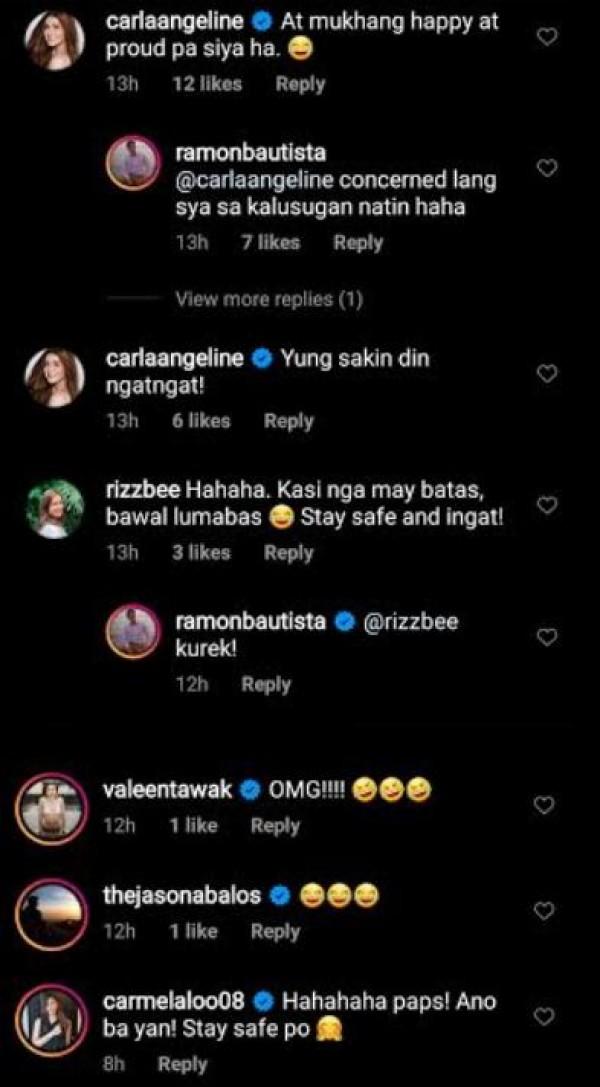Like carlaangeline's "At mukhang happy" comment

[547, 36]
